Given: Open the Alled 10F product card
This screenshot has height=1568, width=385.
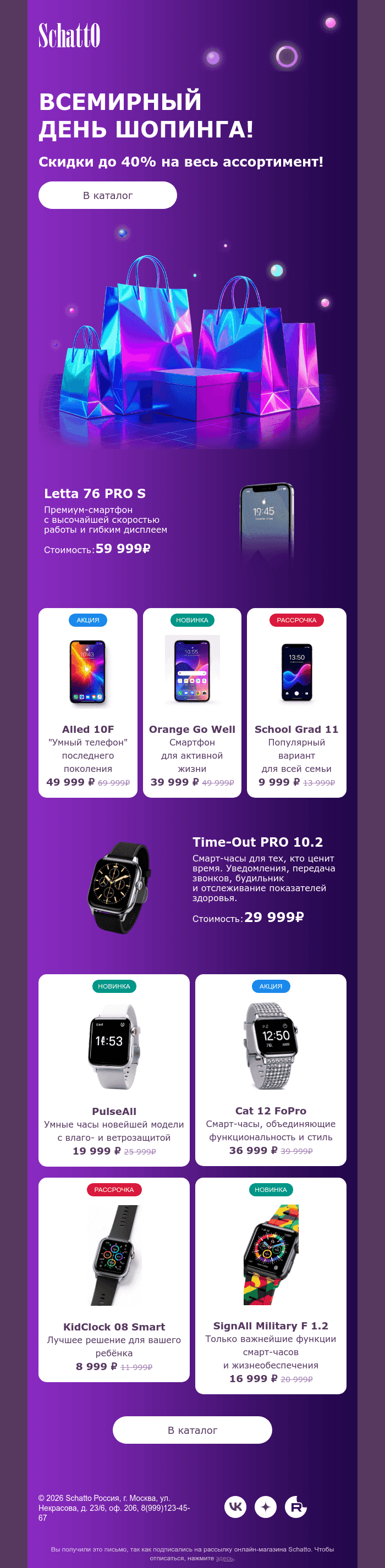Looking at the screenshot, I should [87, 703].
